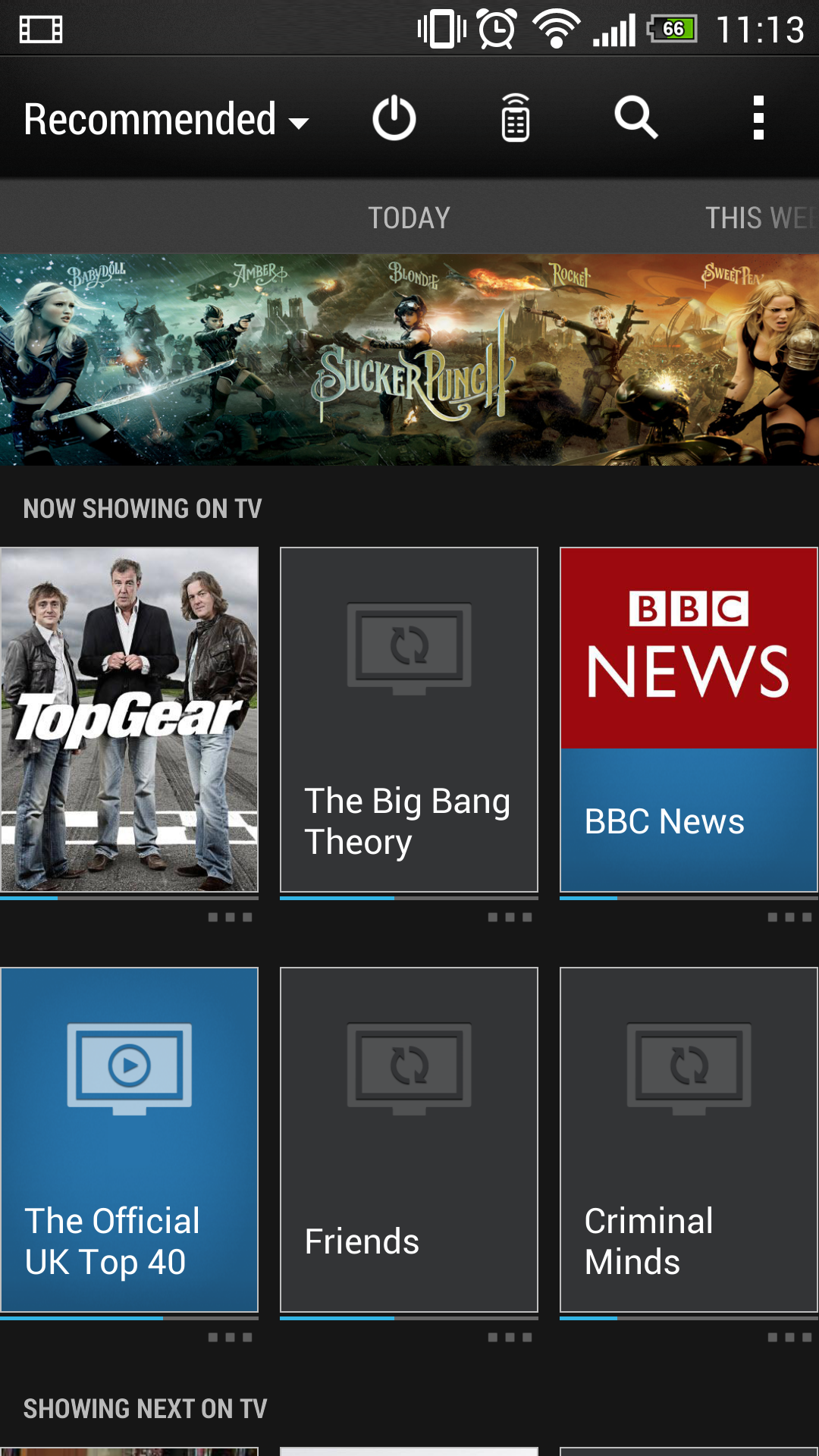Open the Recommended dropdown menu
819x1456 pixels.
tap(167, 120)
